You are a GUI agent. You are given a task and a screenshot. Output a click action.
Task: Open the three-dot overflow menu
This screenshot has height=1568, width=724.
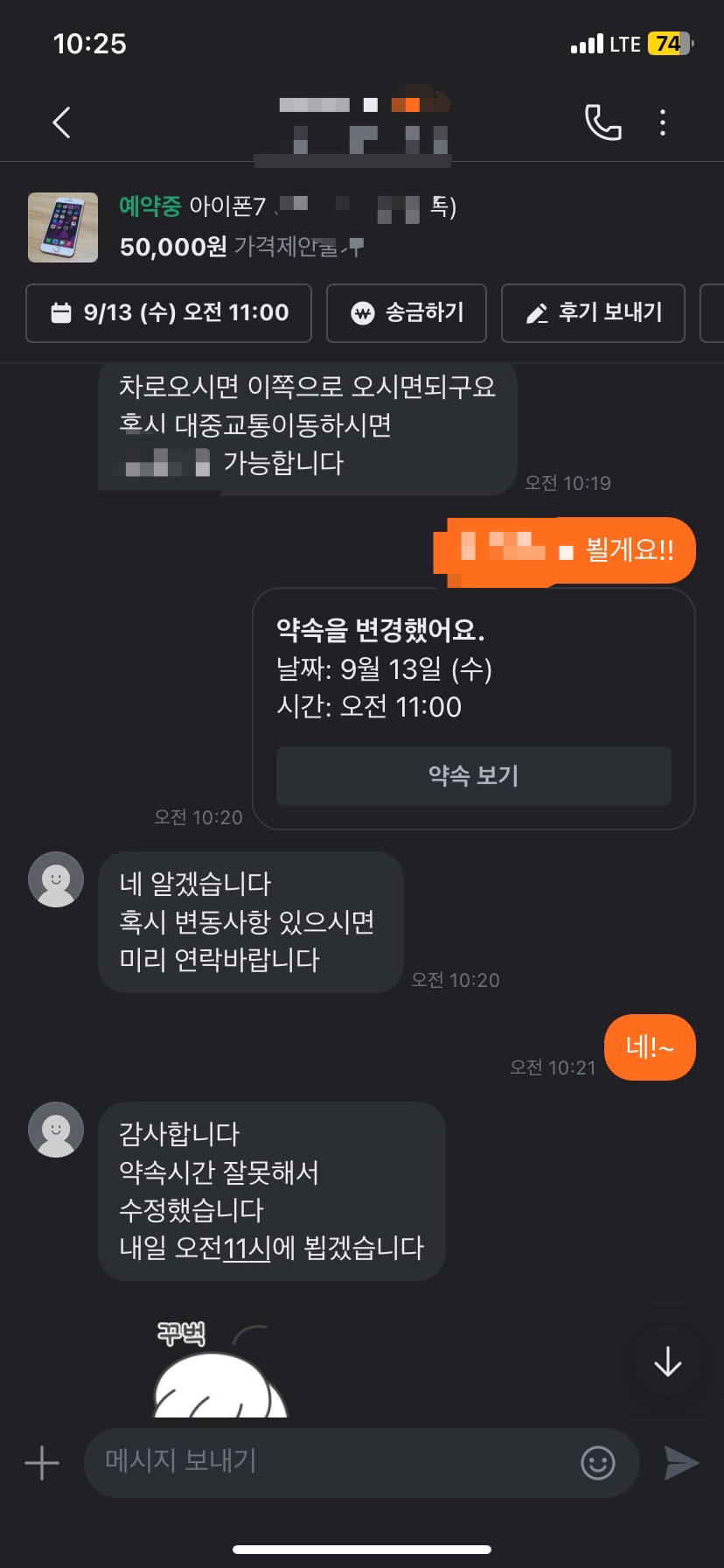click(x=663, y=122)
